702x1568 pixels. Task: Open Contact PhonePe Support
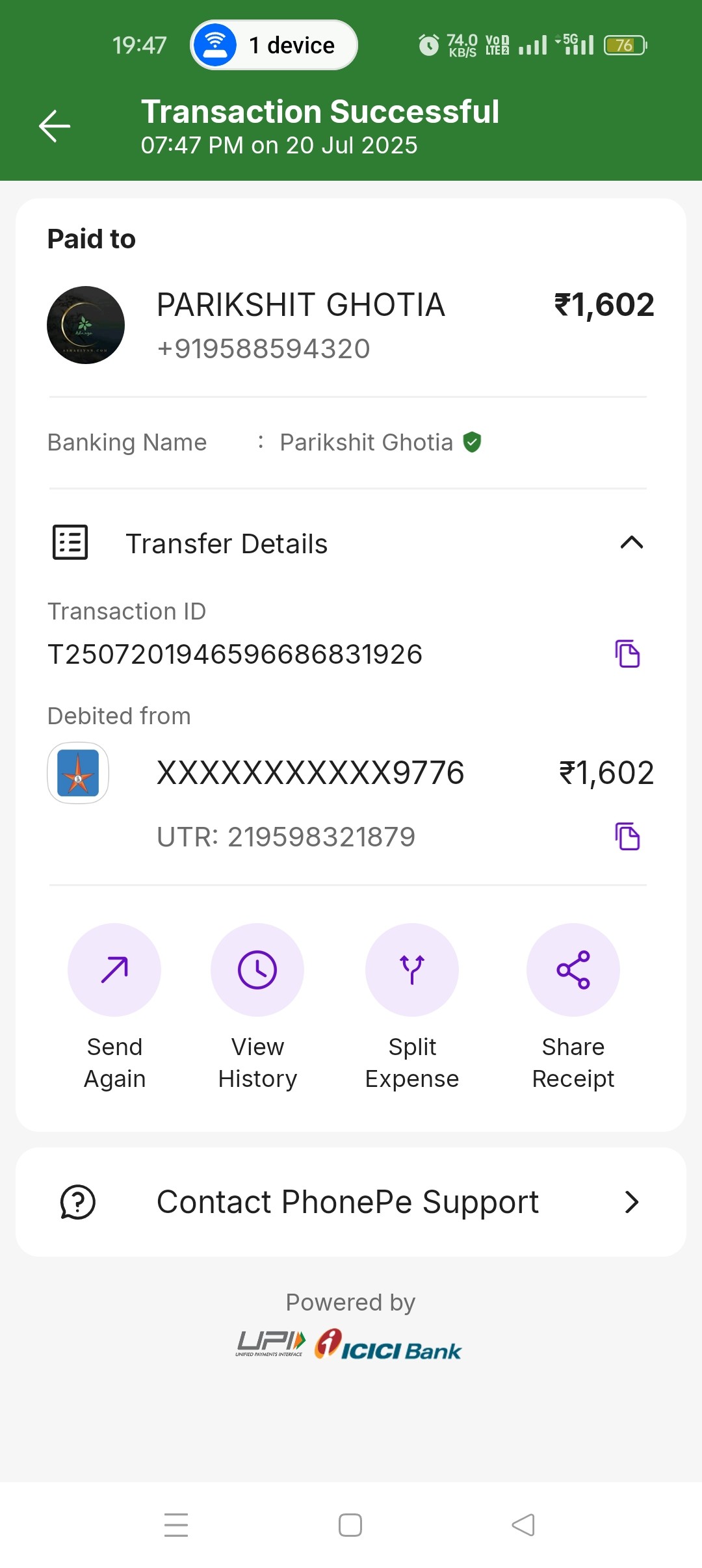(x=351, y=1202)
